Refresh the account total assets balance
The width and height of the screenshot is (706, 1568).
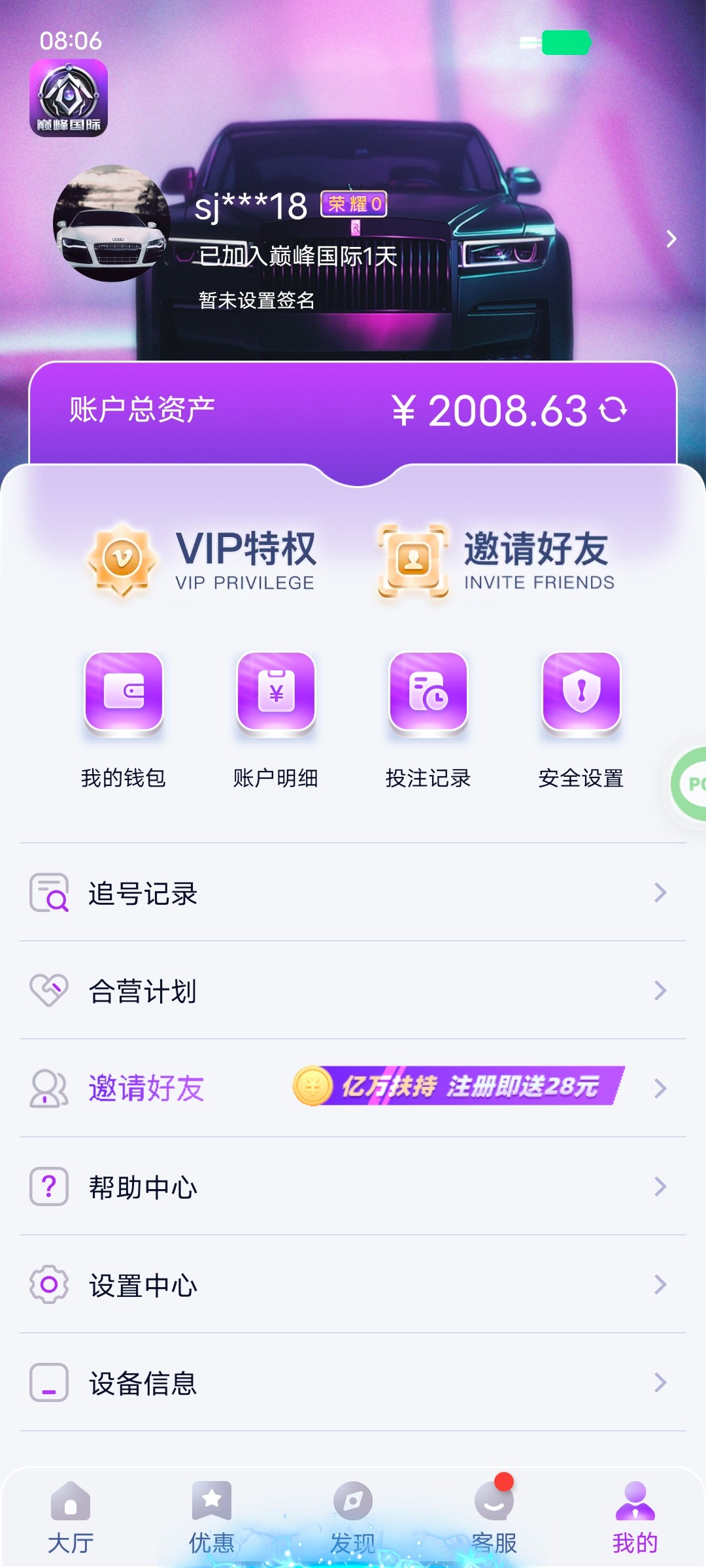[x=613, y=410]
